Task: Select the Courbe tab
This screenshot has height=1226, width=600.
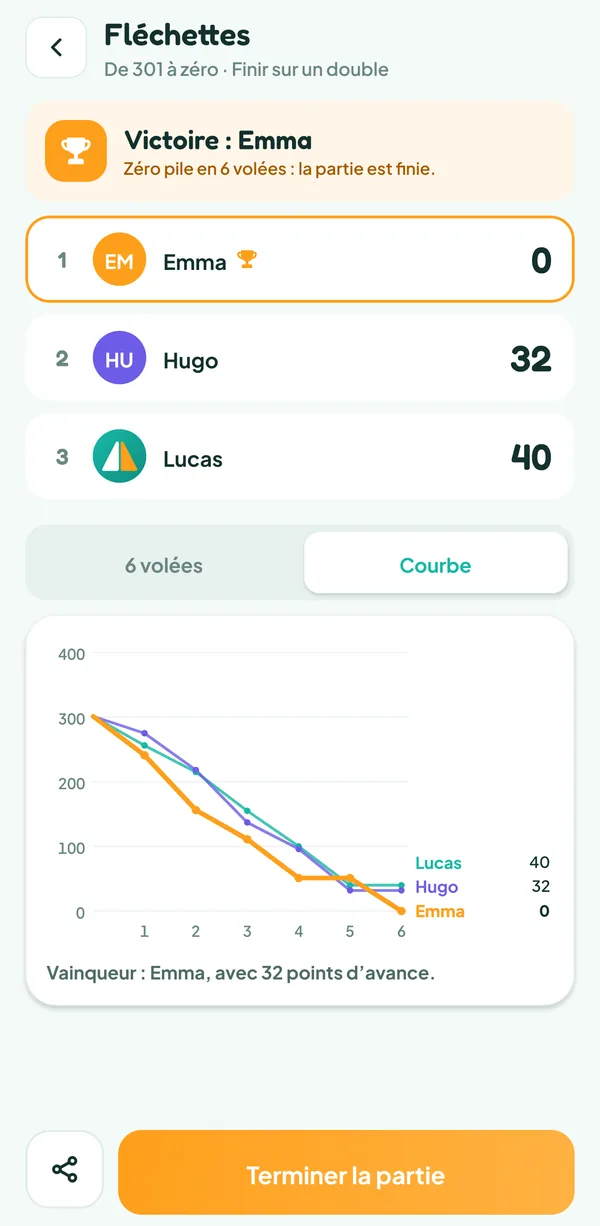Action: [x=436, y=563]
